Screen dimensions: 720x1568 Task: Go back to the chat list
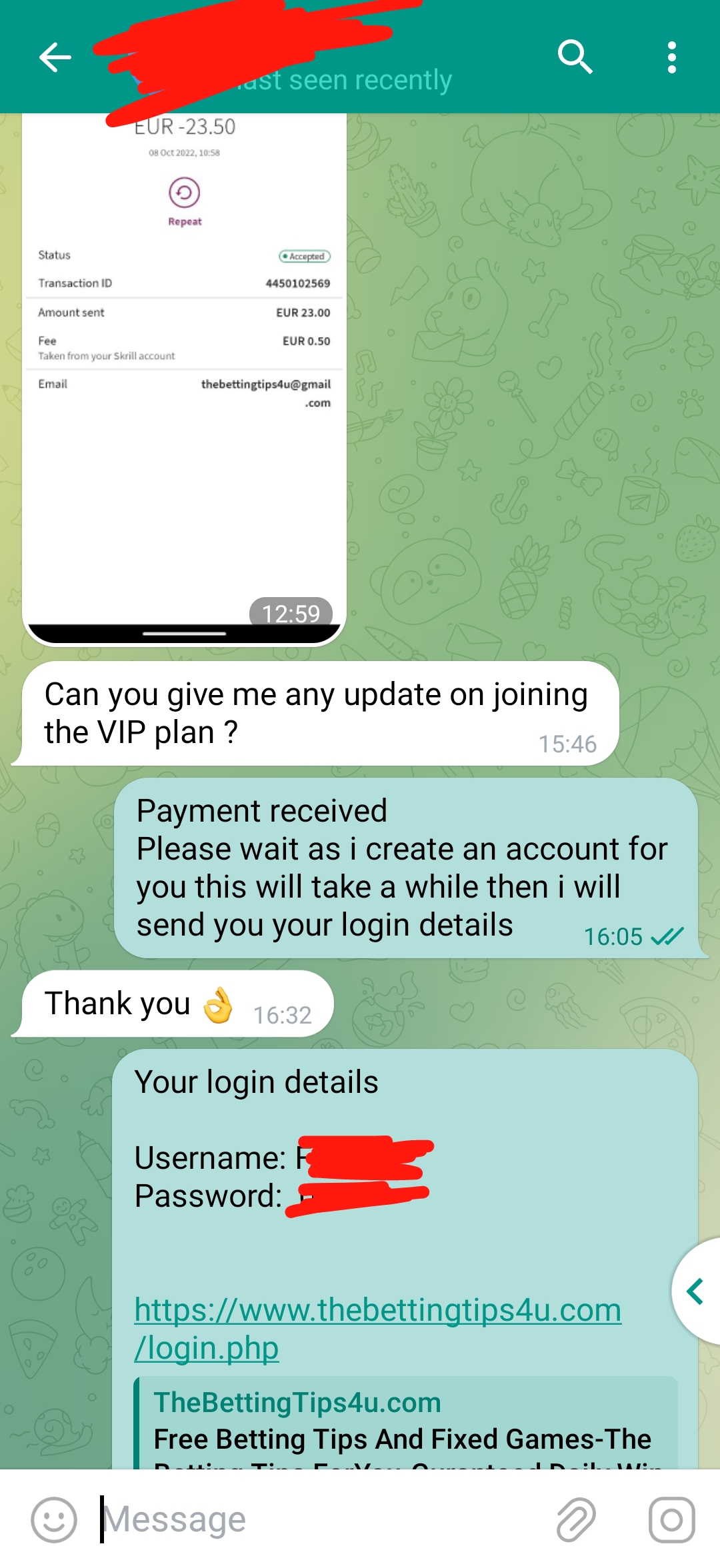[55, 57]
